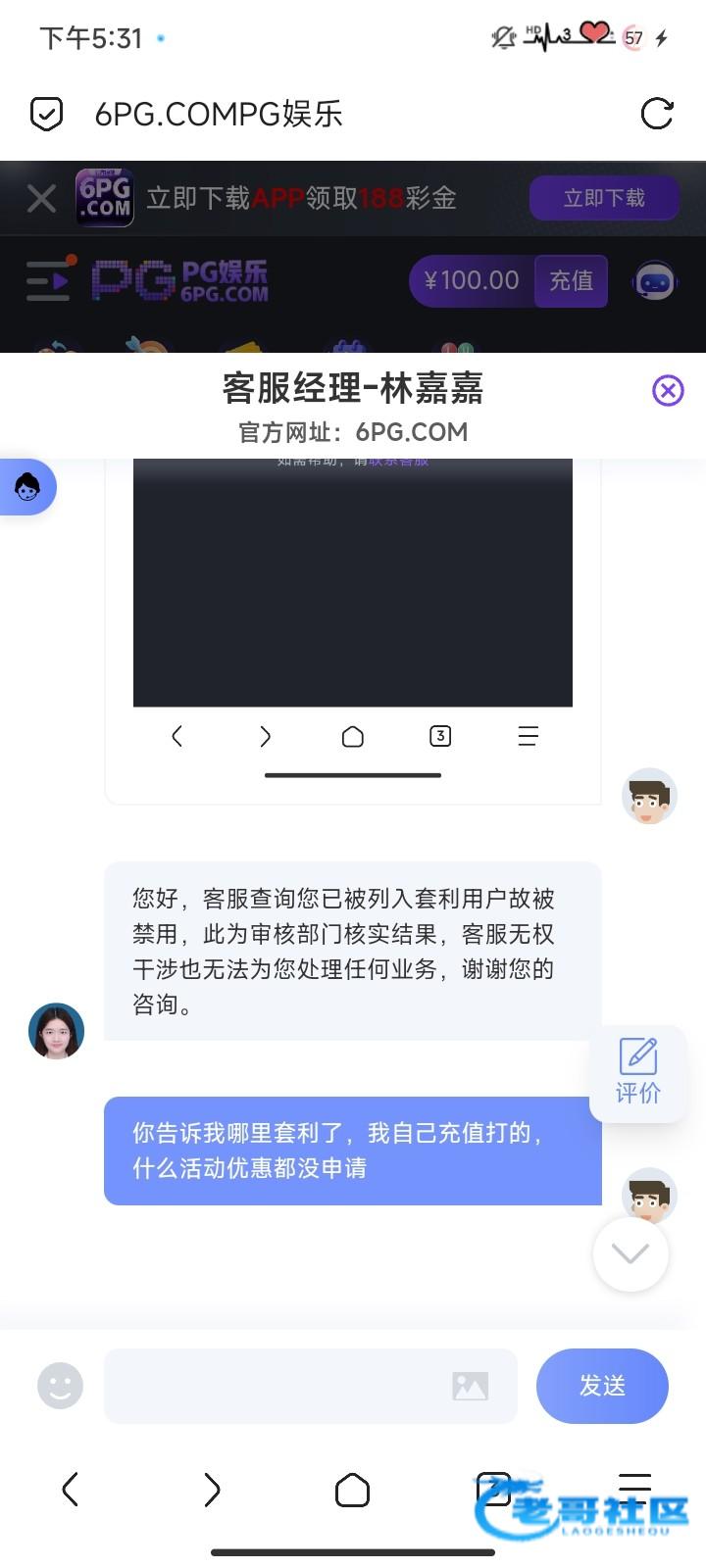Open the site security shield info

coord(46,114)
